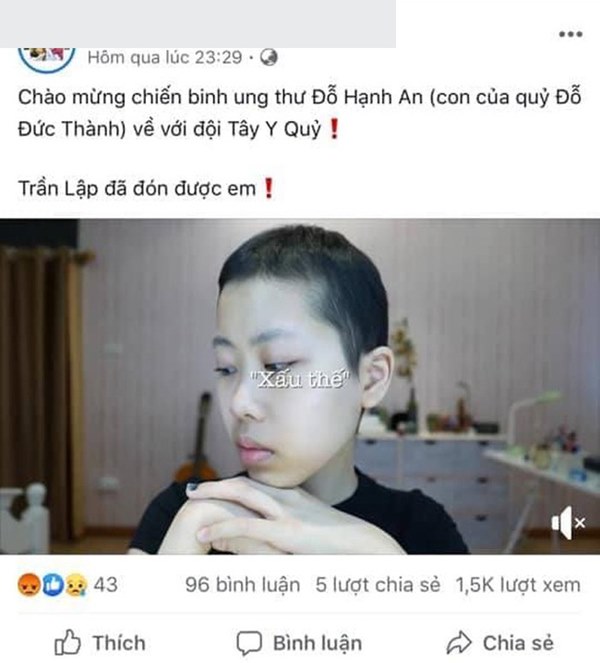Share the post with Chia sẻ
The height and width of the screenshot is (663, 600).
pos(500,642)
